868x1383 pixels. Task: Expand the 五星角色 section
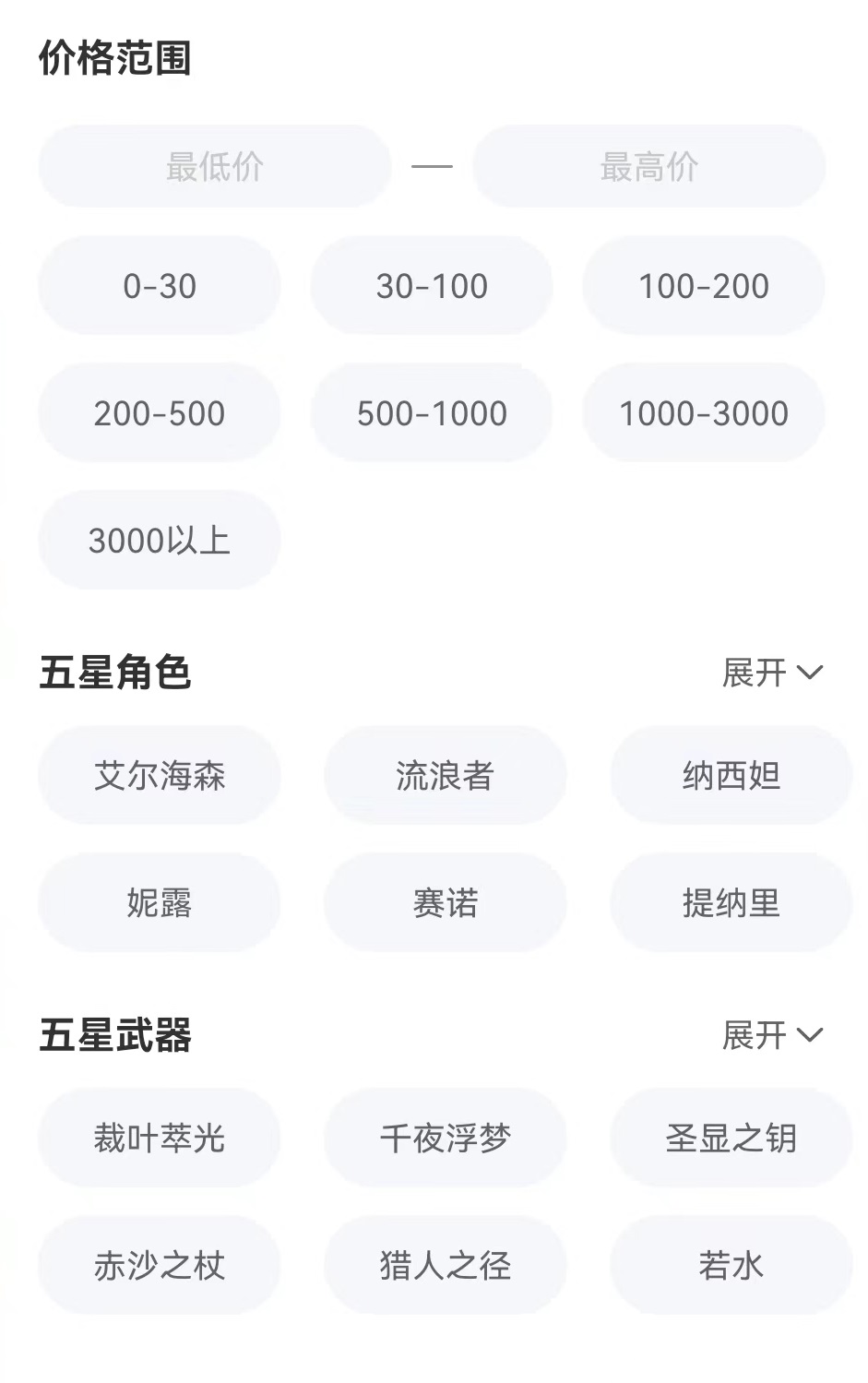click(x=771, y=673)
